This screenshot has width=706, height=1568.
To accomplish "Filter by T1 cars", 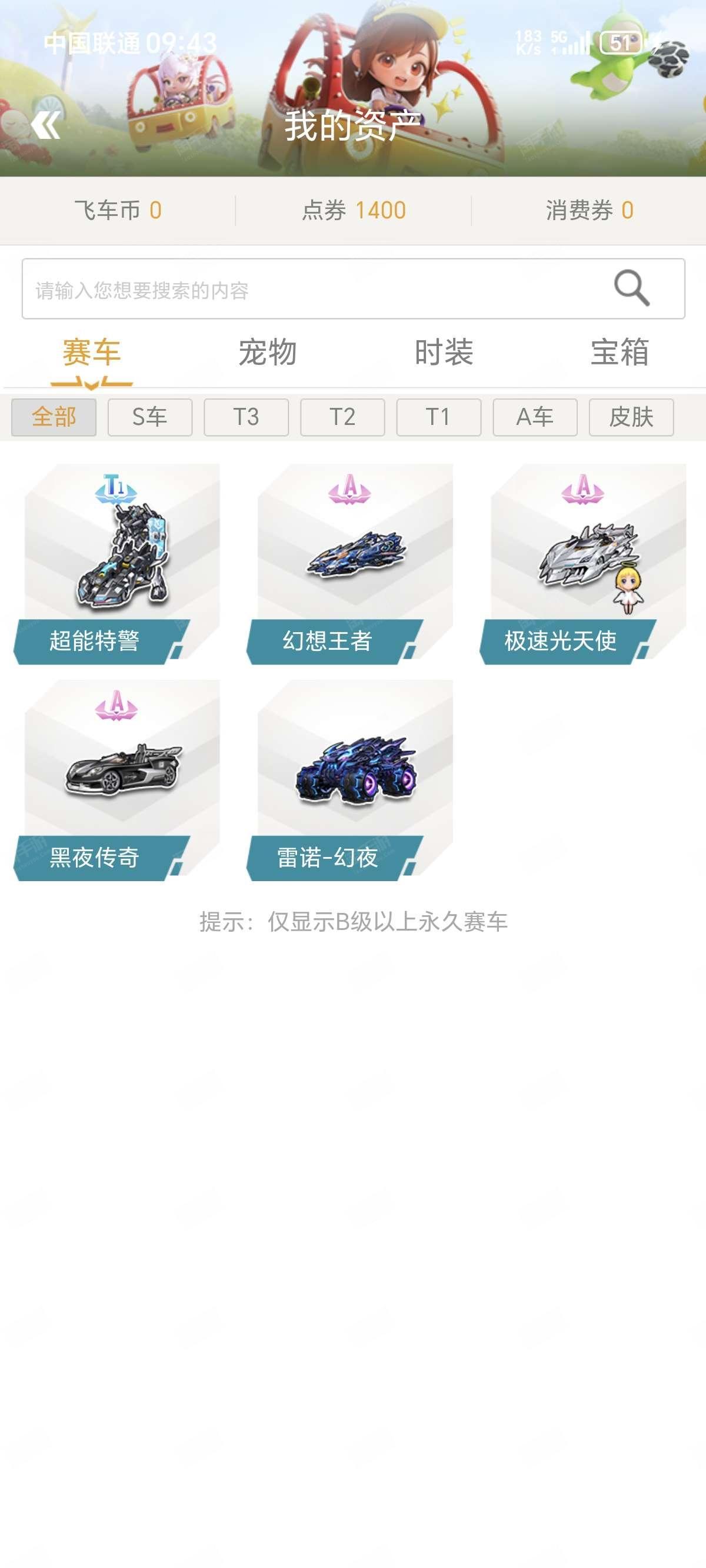I will point(439,417).
